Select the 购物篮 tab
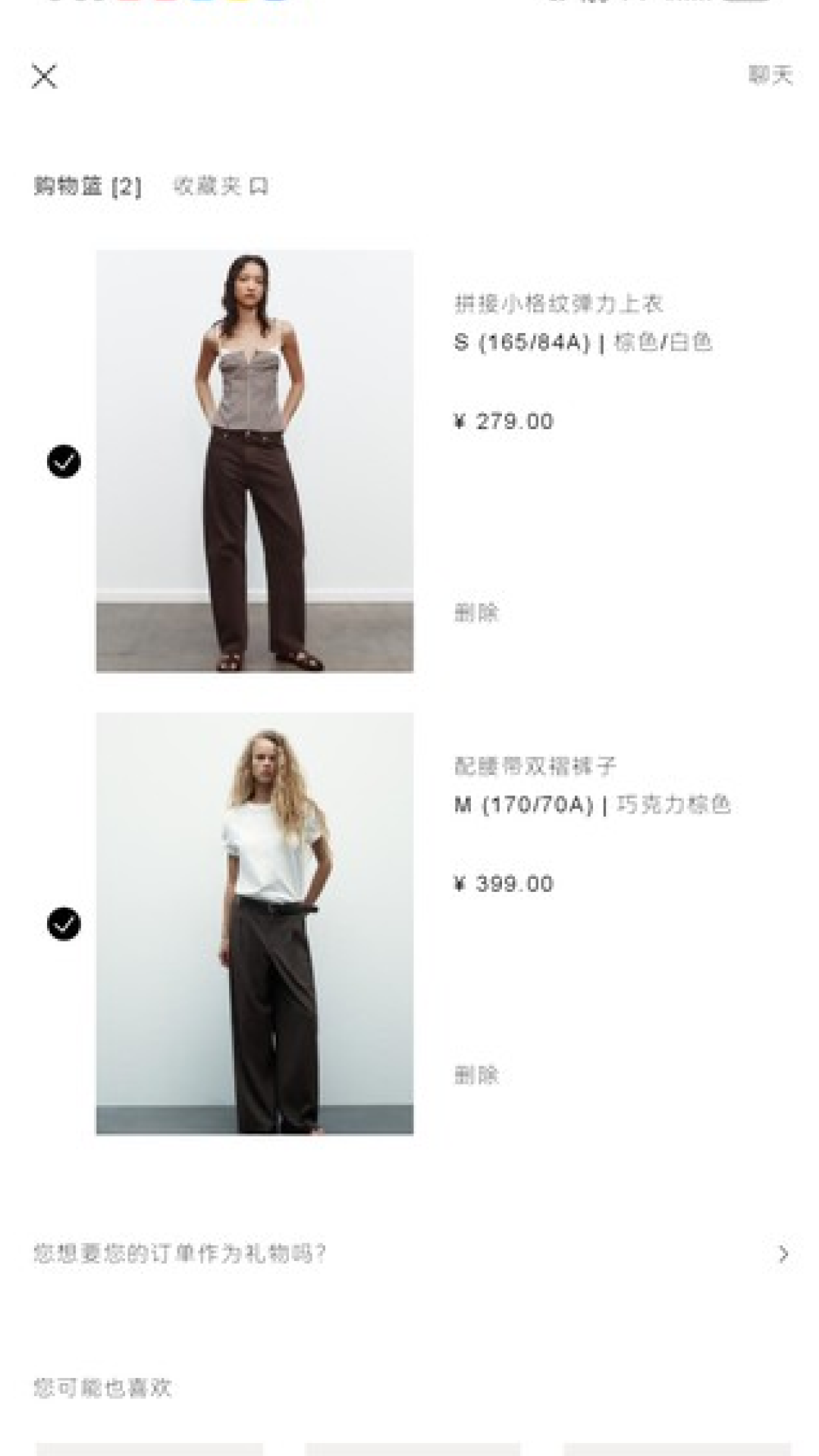This screenshot has height=1456, width=819. [87, 186]
